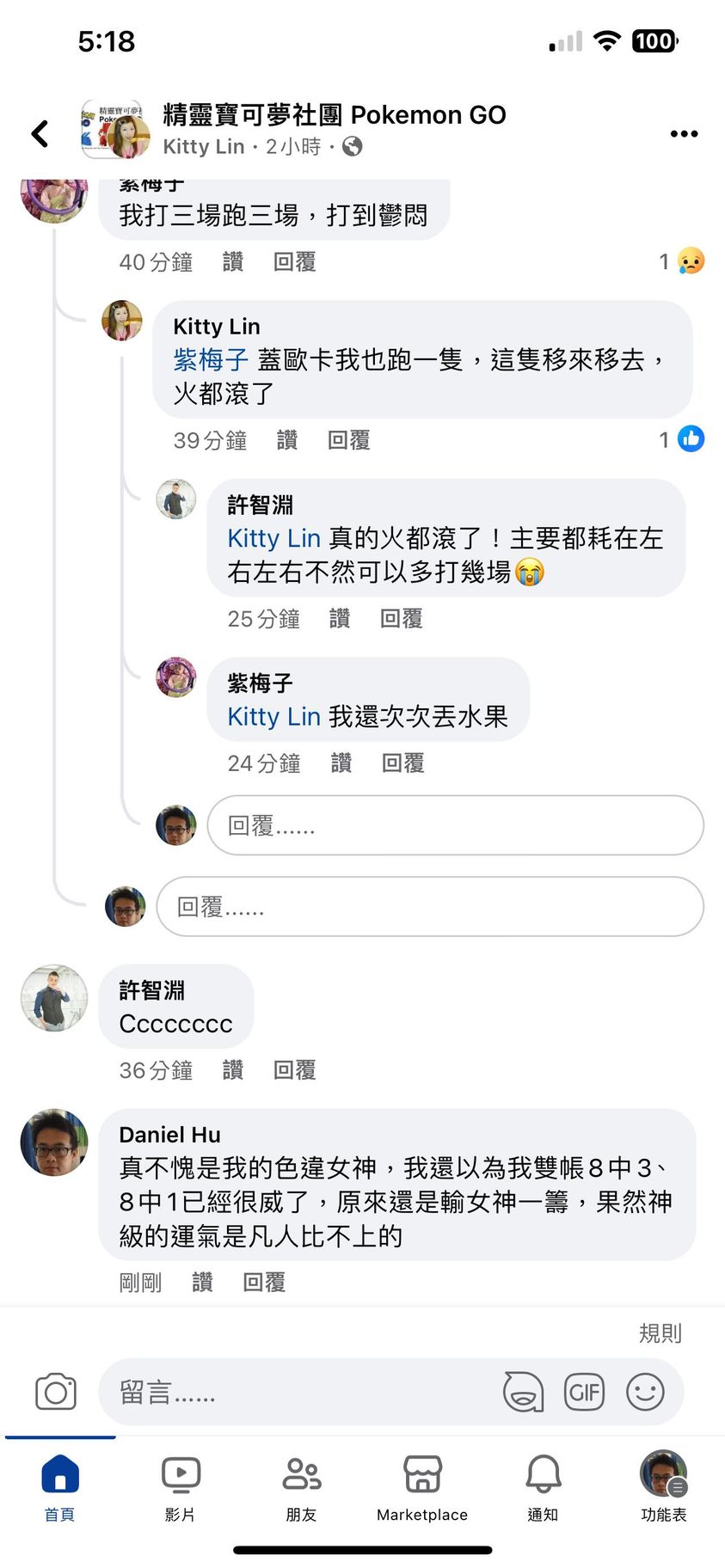Like 許智淵's Cccccccc comment
The image size is (725, 1568).
232,1069
